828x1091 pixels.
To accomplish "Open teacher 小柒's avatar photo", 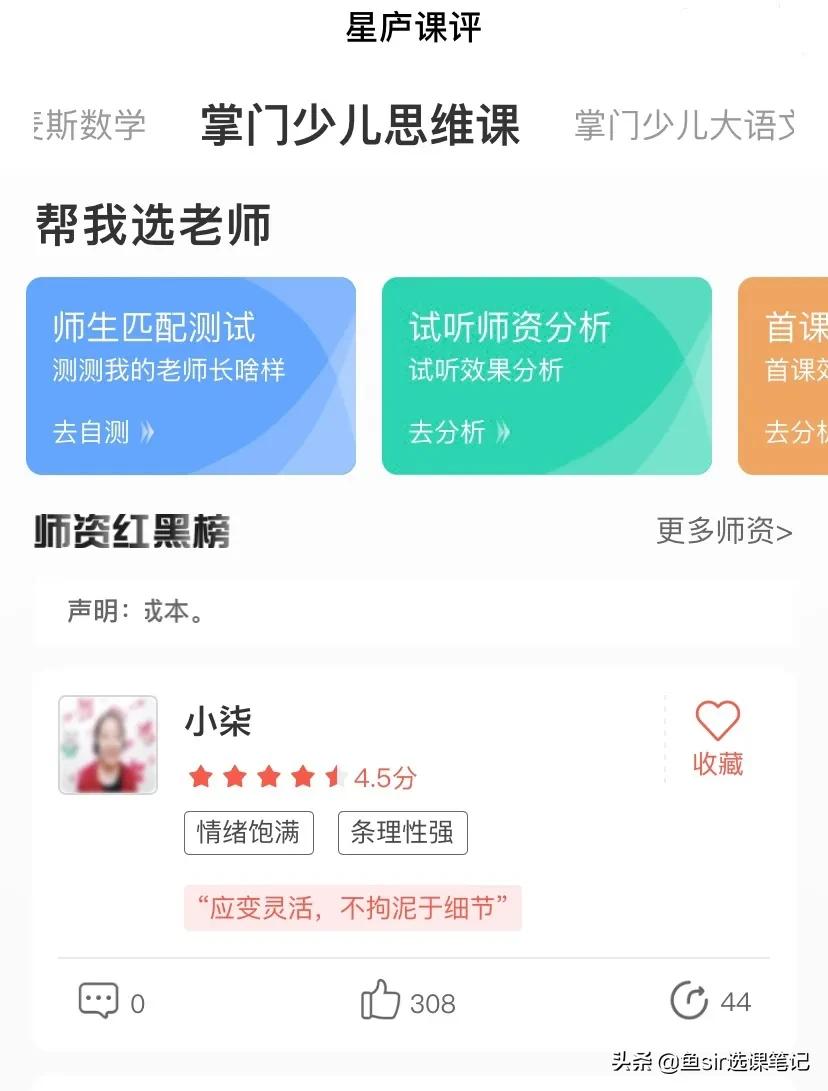I will click(107, 745).
